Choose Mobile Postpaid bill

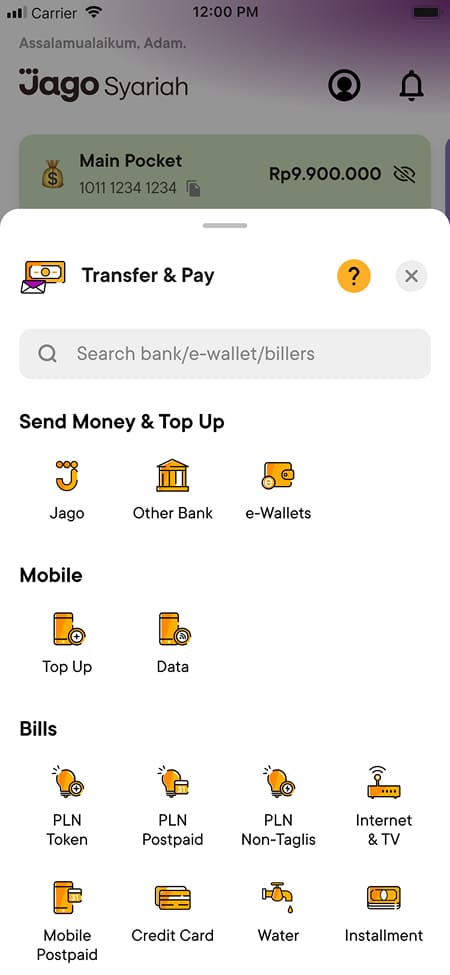click(67, 922)
